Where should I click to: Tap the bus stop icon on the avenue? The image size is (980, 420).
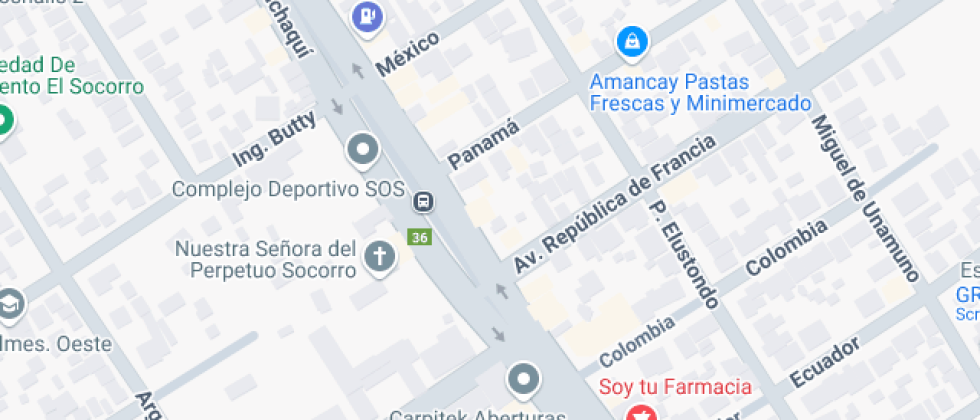[x=424, y=203]
